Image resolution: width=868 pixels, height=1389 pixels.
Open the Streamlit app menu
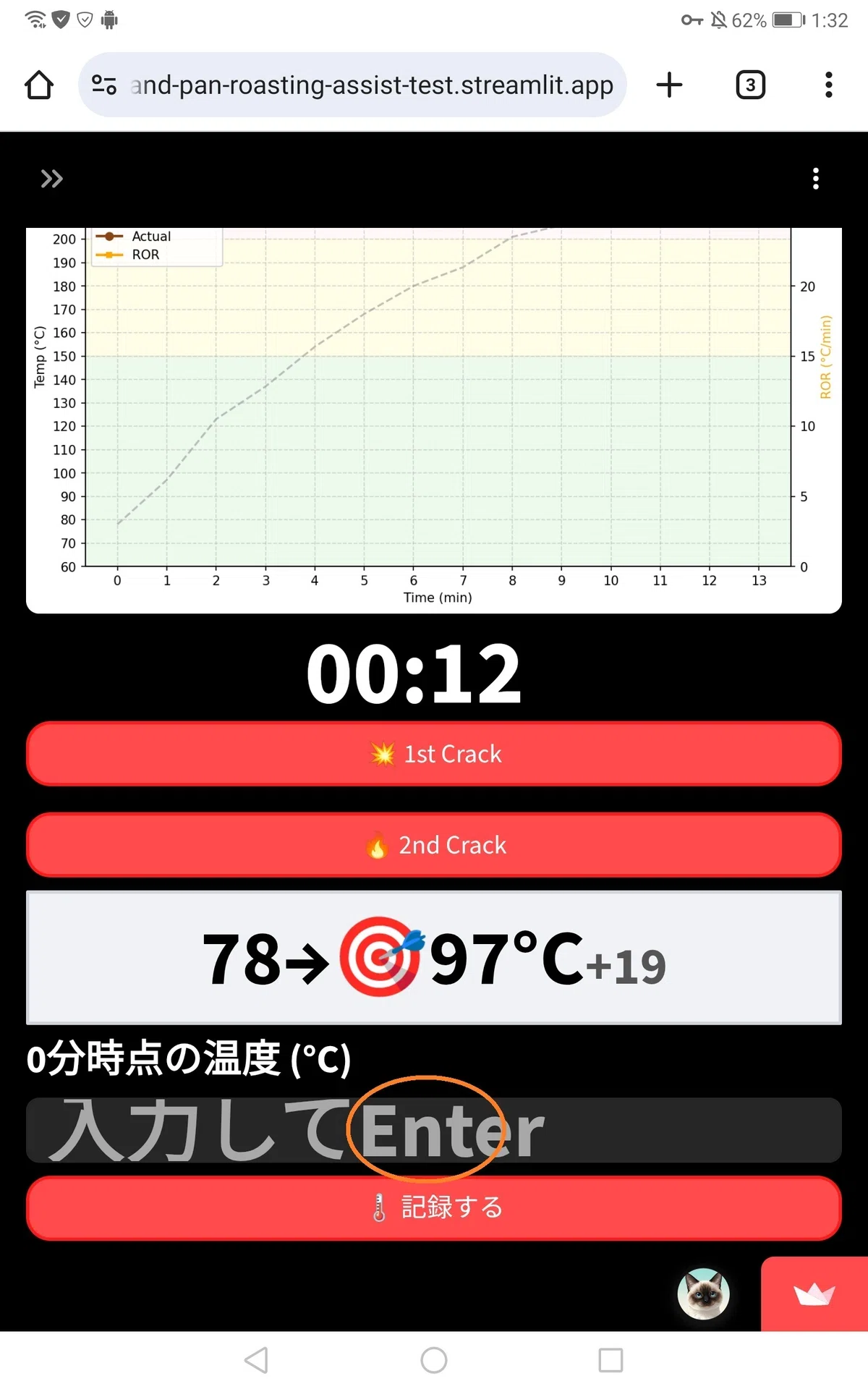816,179
